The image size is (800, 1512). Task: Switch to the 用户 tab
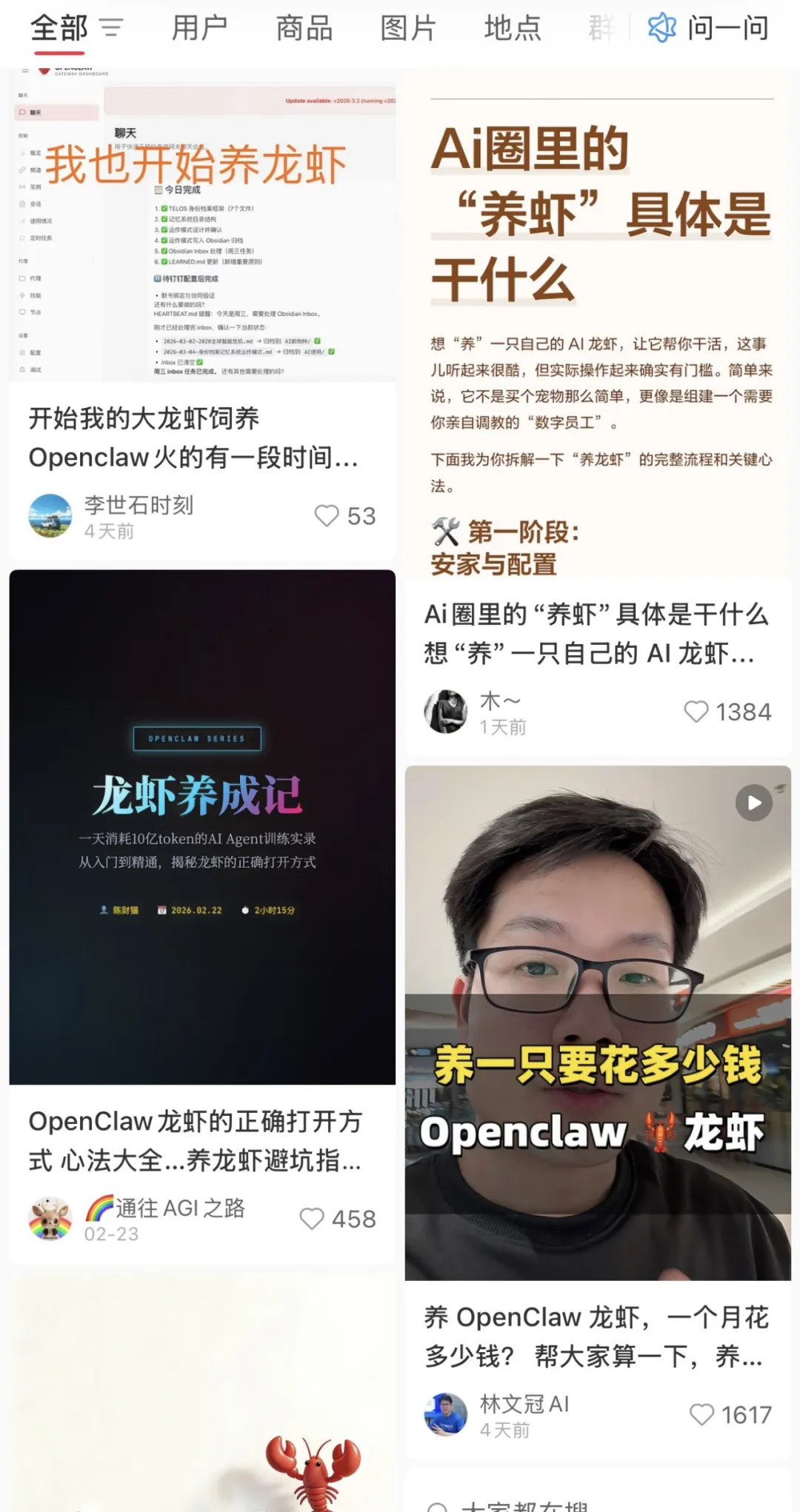199,29
